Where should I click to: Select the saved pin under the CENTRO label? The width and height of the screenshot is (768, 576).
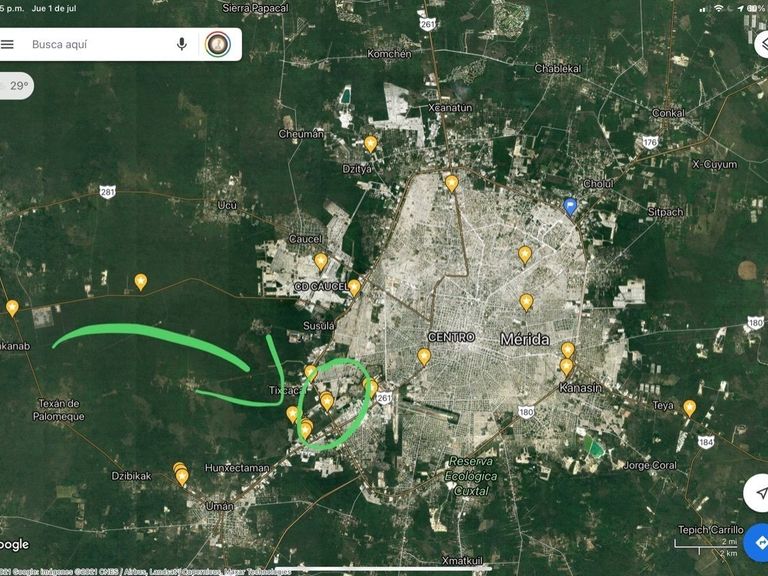(x=424, y=356)
